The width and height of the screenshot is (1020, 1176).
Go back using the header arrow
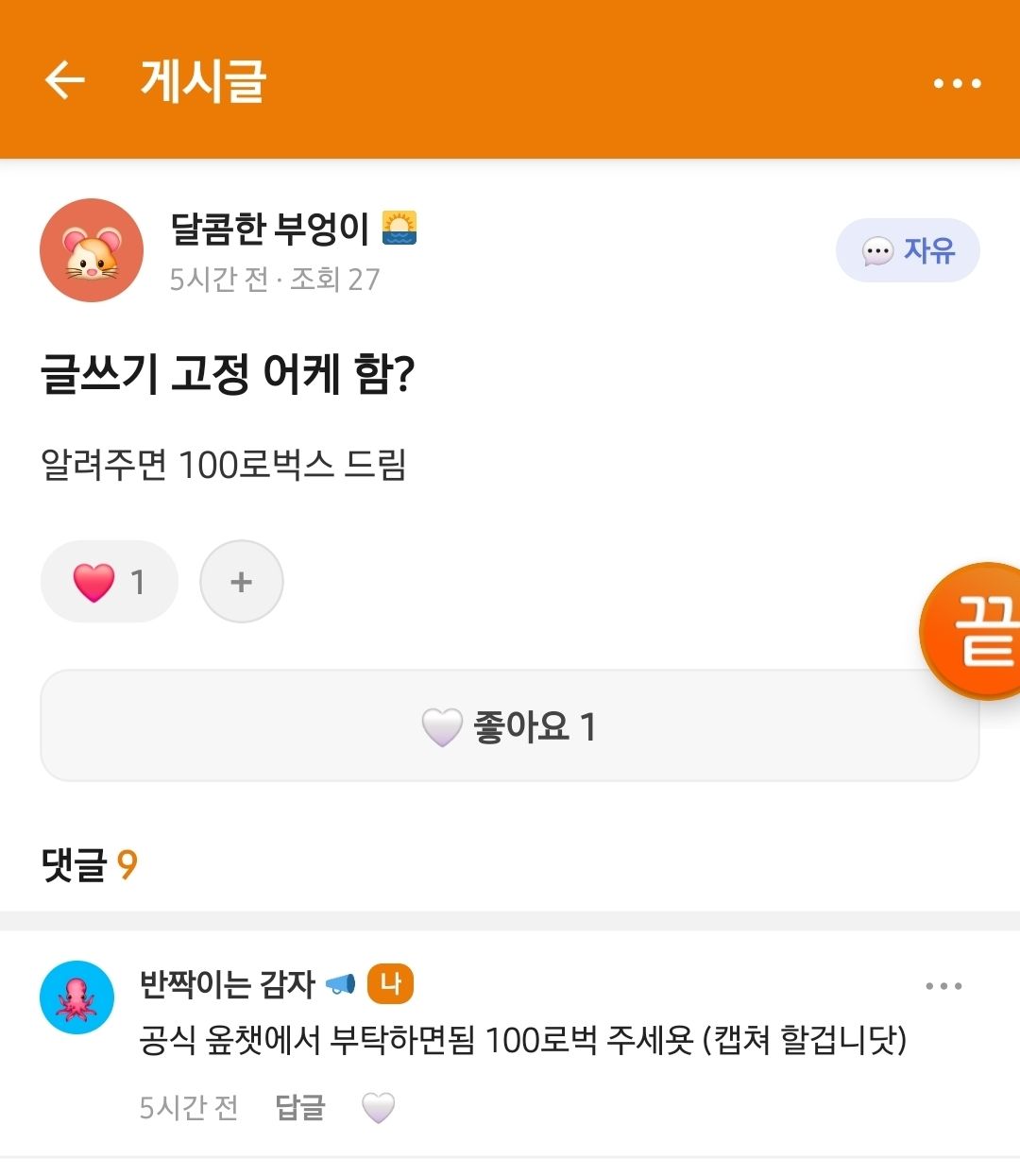[65, 80]
